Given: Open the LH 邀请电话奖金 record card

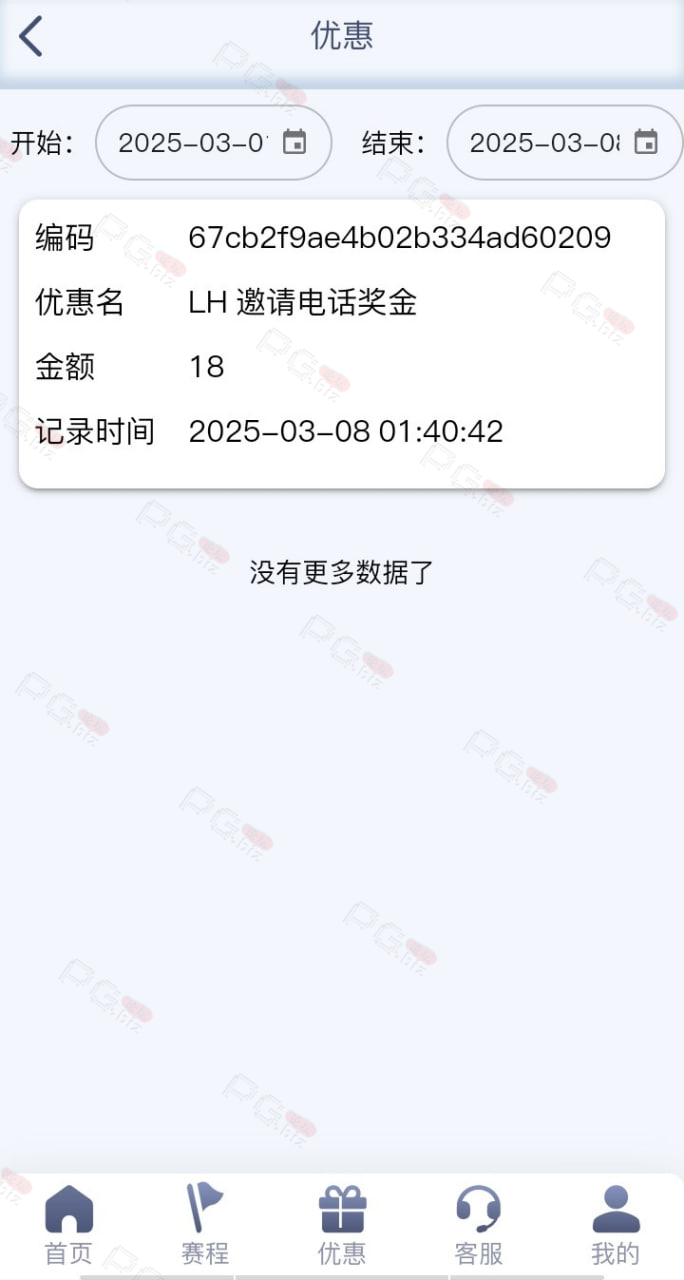Looking at the screenshot, I should click(342, 344).
